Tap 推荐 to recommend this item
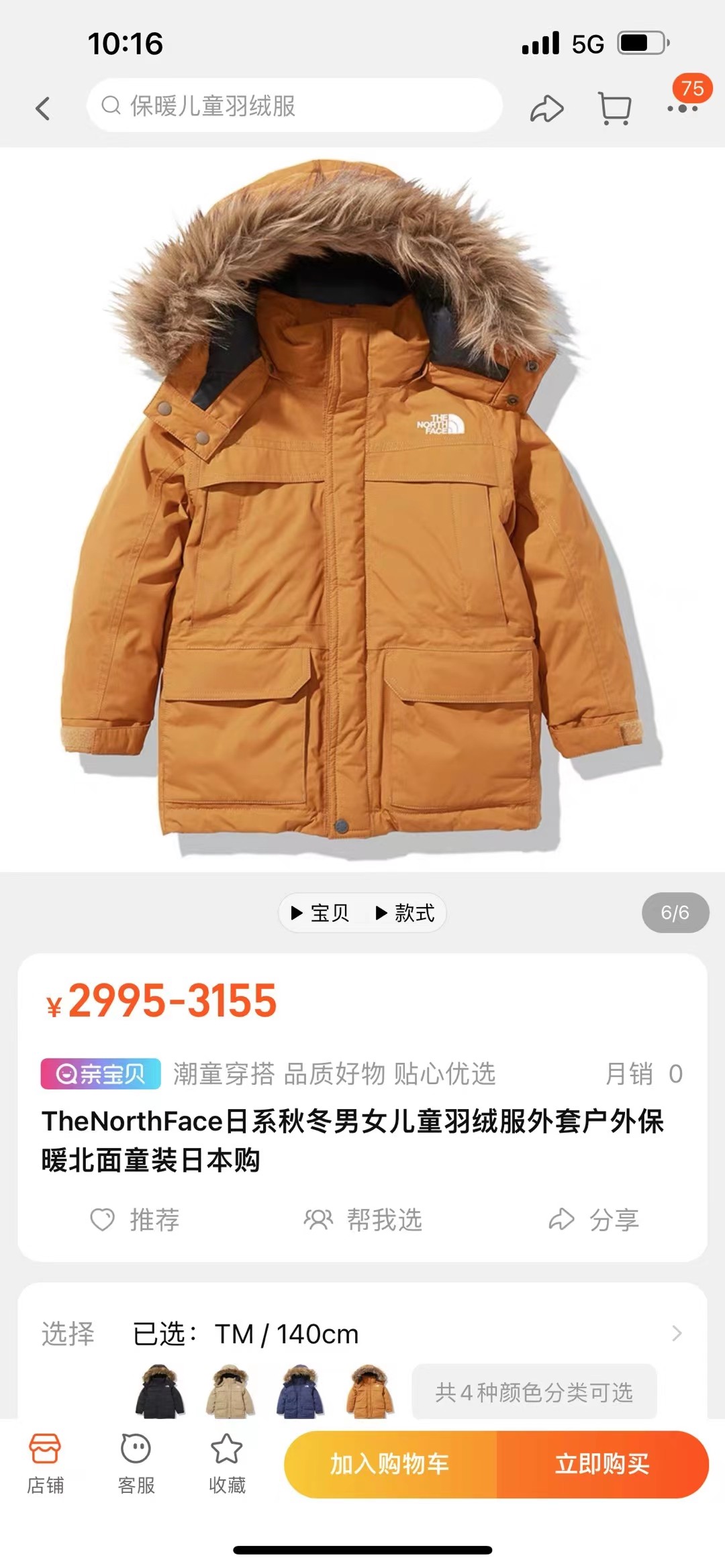The height and width of the screenshot is (1568, 725). click(135, 1219)
